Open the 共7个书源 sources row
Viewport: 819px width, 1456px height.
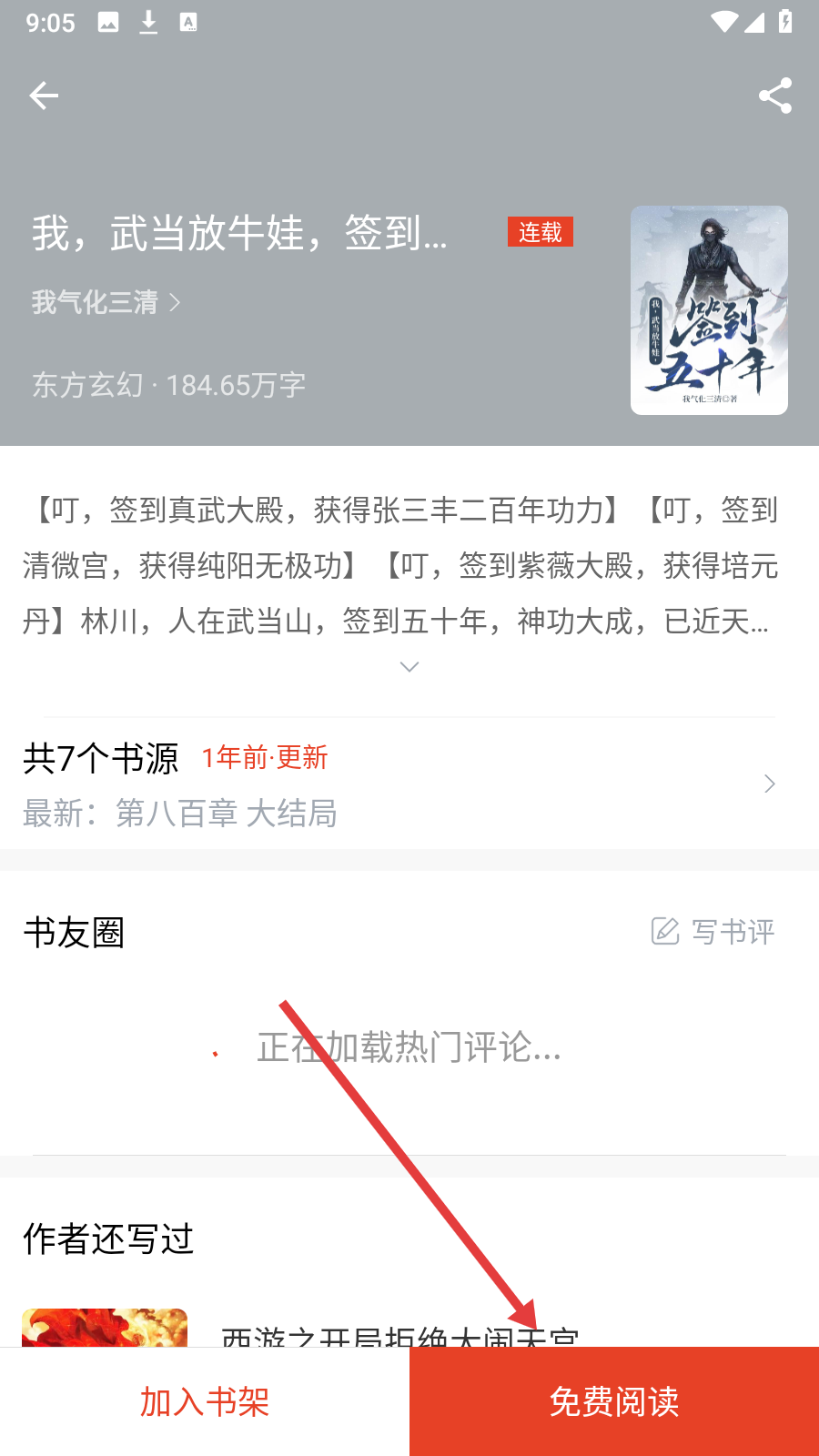[400, 784]
